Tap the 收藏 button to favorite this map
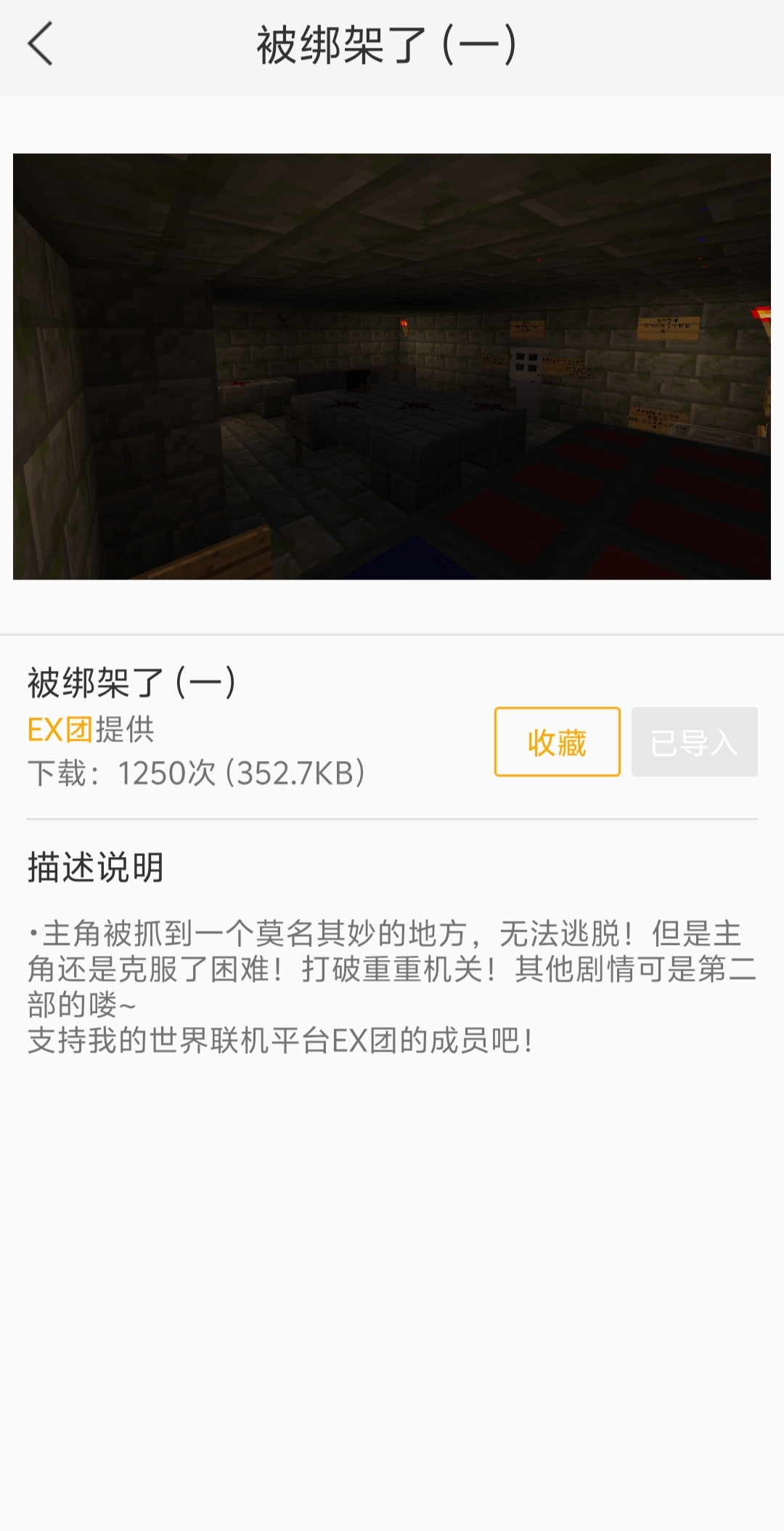The height and width of the screenshot is (1531, 784). point(557,742)
